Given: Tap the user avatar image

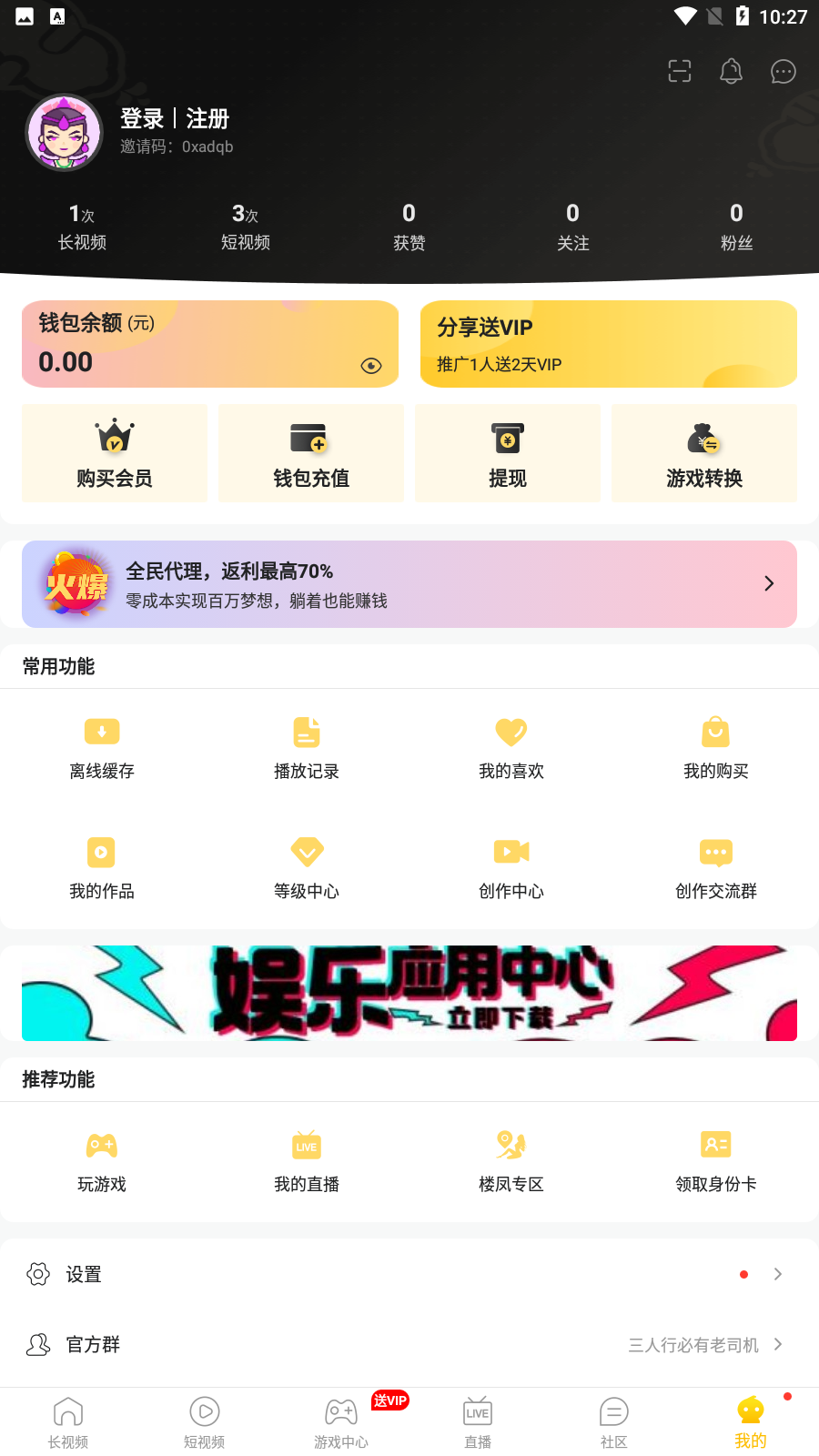Looking at the screenshot, I should [65, 132].
